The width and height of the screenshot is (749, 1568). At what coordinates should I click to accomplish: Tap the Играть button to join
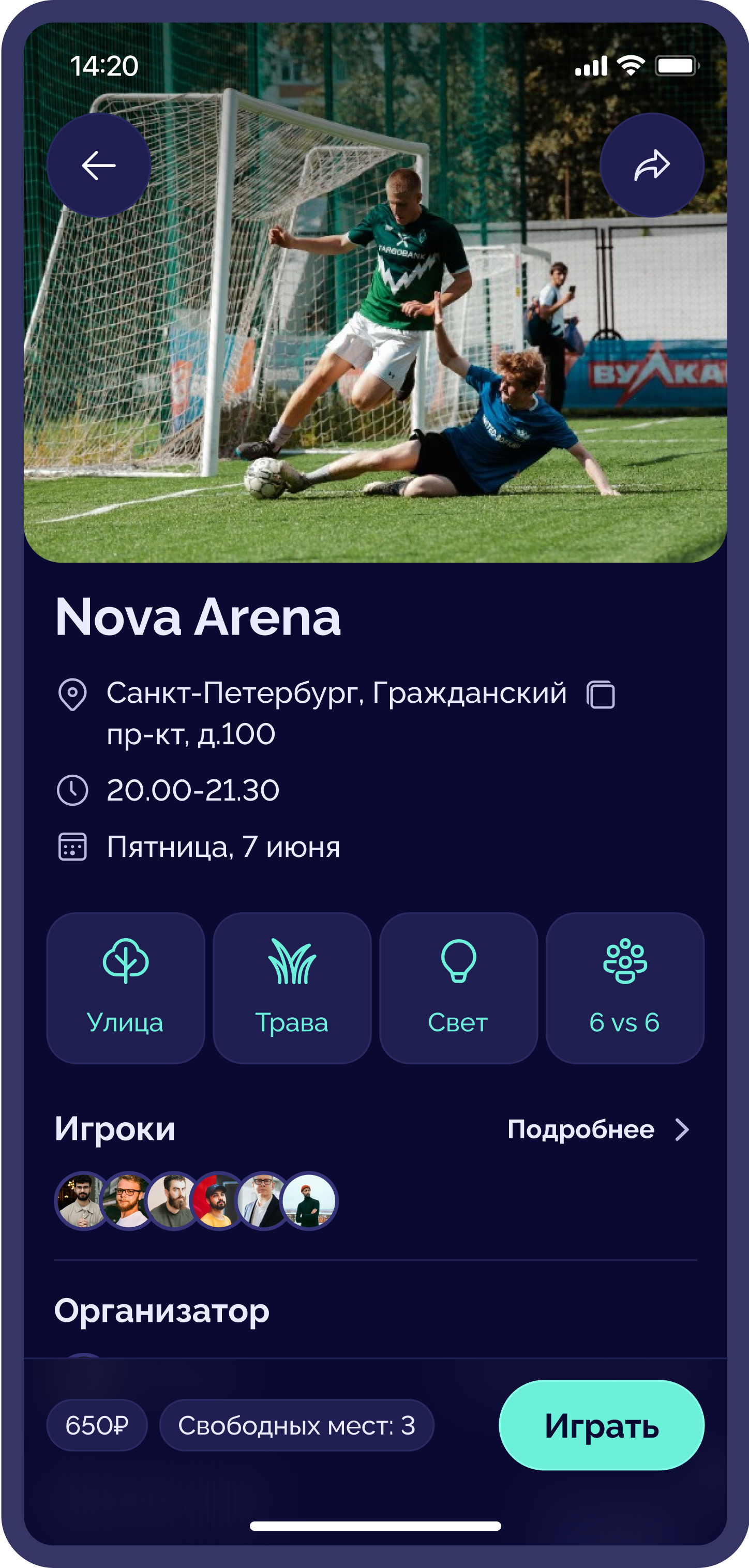pyautogui.click(x=601, y=1426)
